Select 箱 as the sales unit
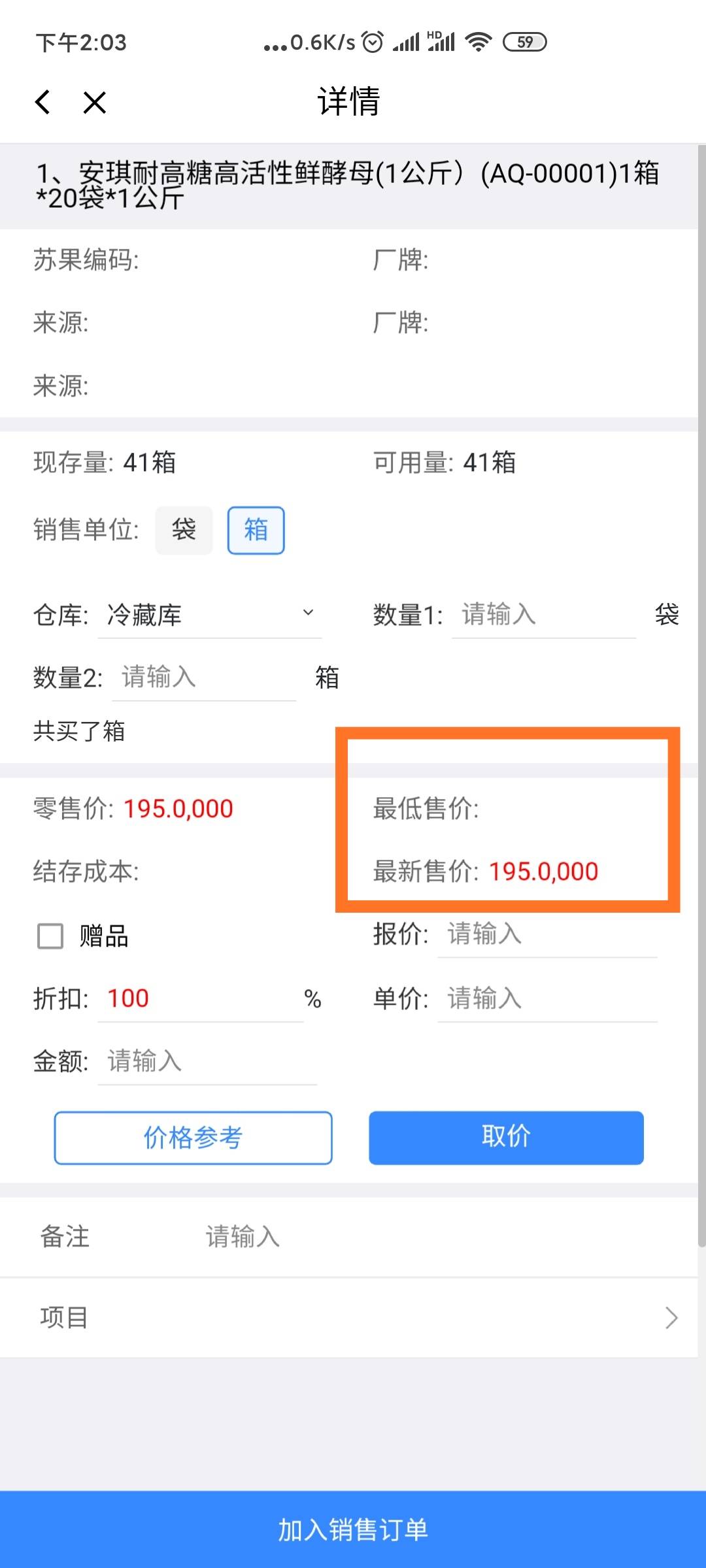Viewport: 706px width, 1568px height. [x=256, y=530]
